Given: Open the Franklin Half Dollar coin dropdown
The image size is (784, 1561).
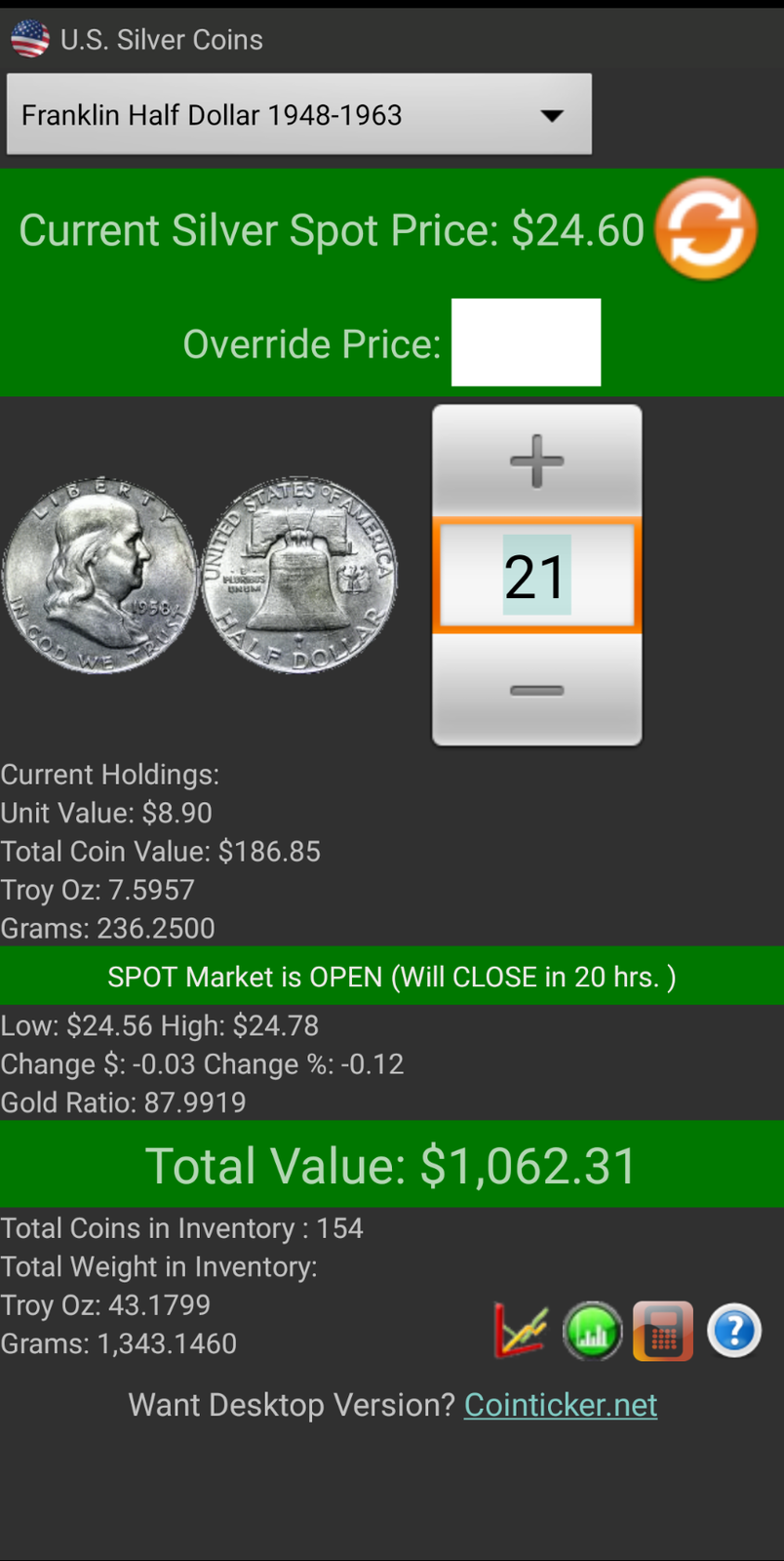Looking at the screenshot, I should (299, 114).
